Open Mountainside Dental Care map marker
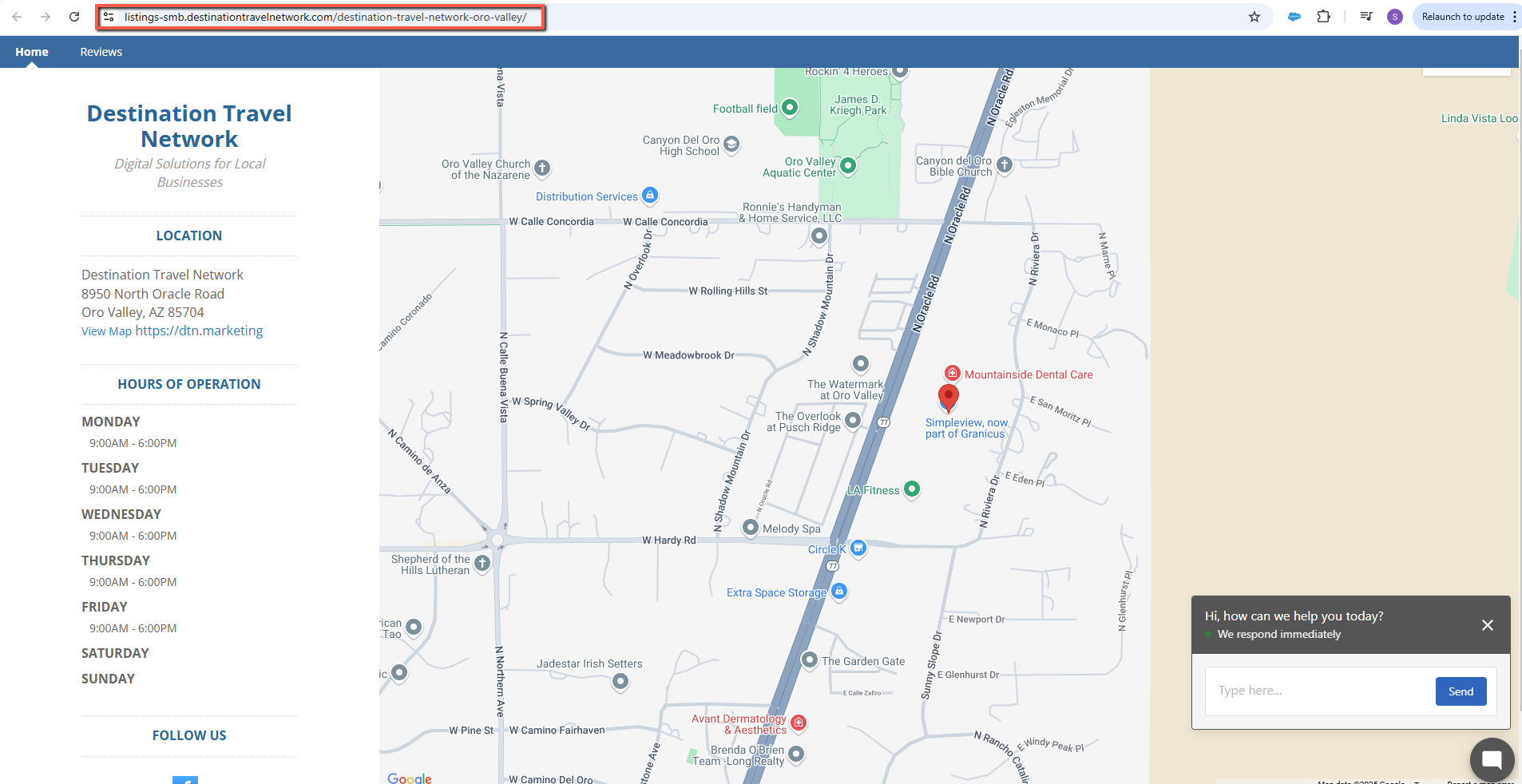 pyautogui.click(x=952, y=374)
